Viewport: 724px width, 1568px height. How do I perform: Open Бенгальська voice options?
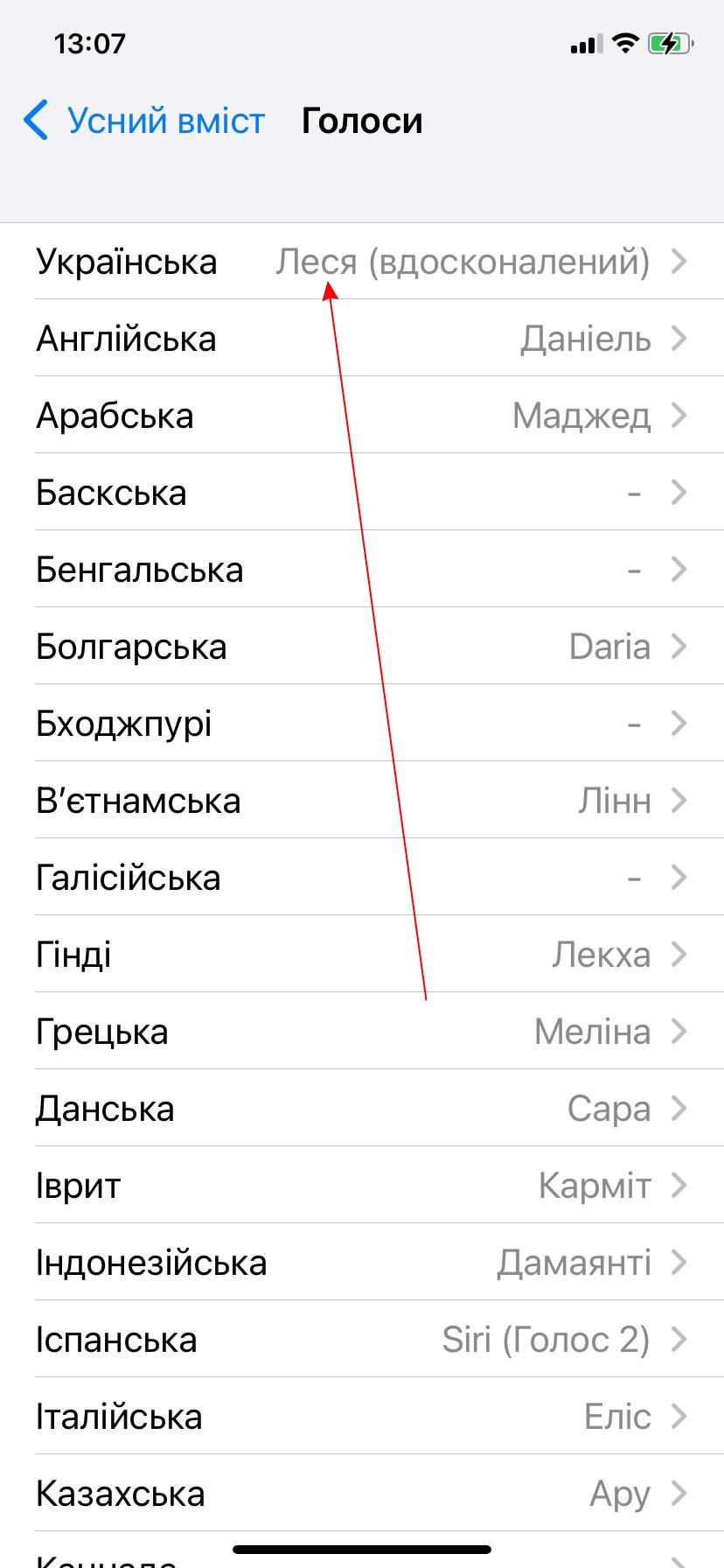tap(362, 570)
